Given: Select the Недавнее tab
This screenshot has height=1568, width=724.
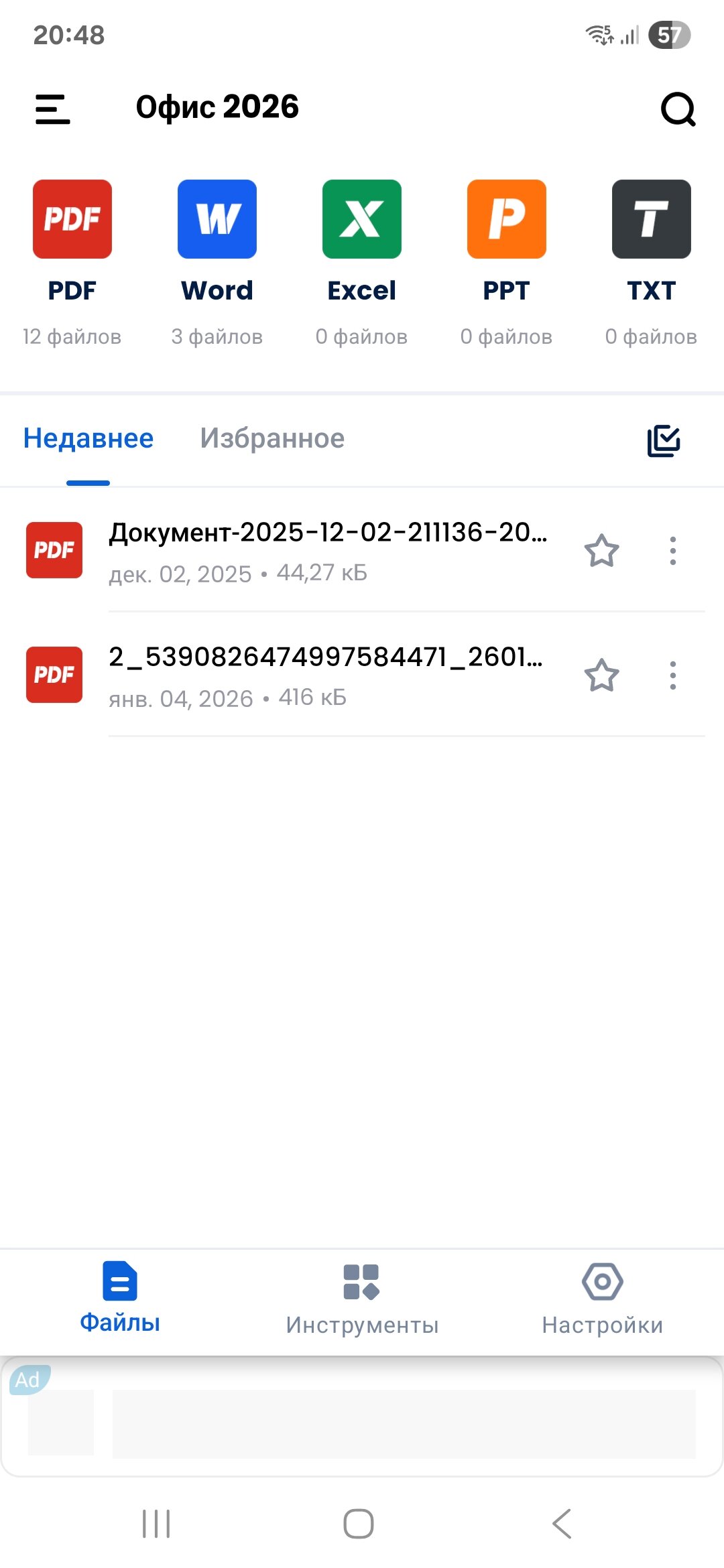Looking at the screenshot, I should tap(88, 439).
